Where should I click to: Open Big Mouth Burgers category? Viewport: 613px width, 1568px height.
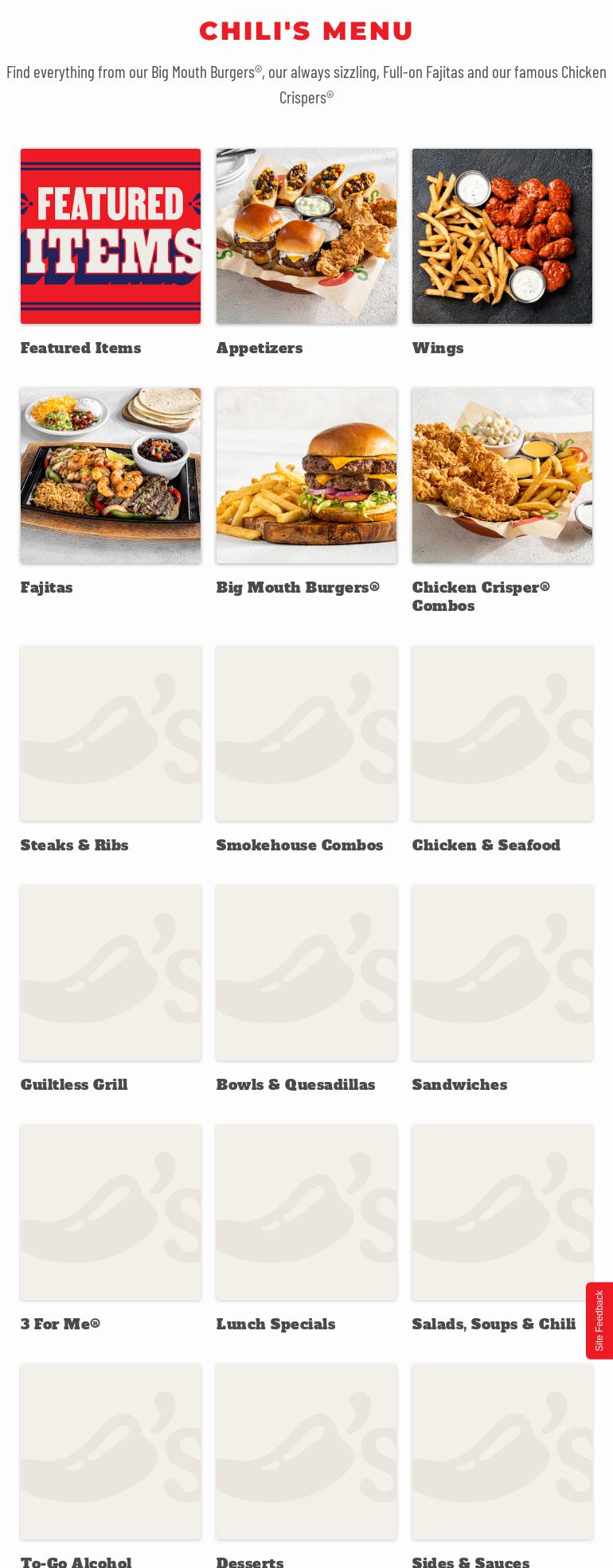click(x=306, y=476)
